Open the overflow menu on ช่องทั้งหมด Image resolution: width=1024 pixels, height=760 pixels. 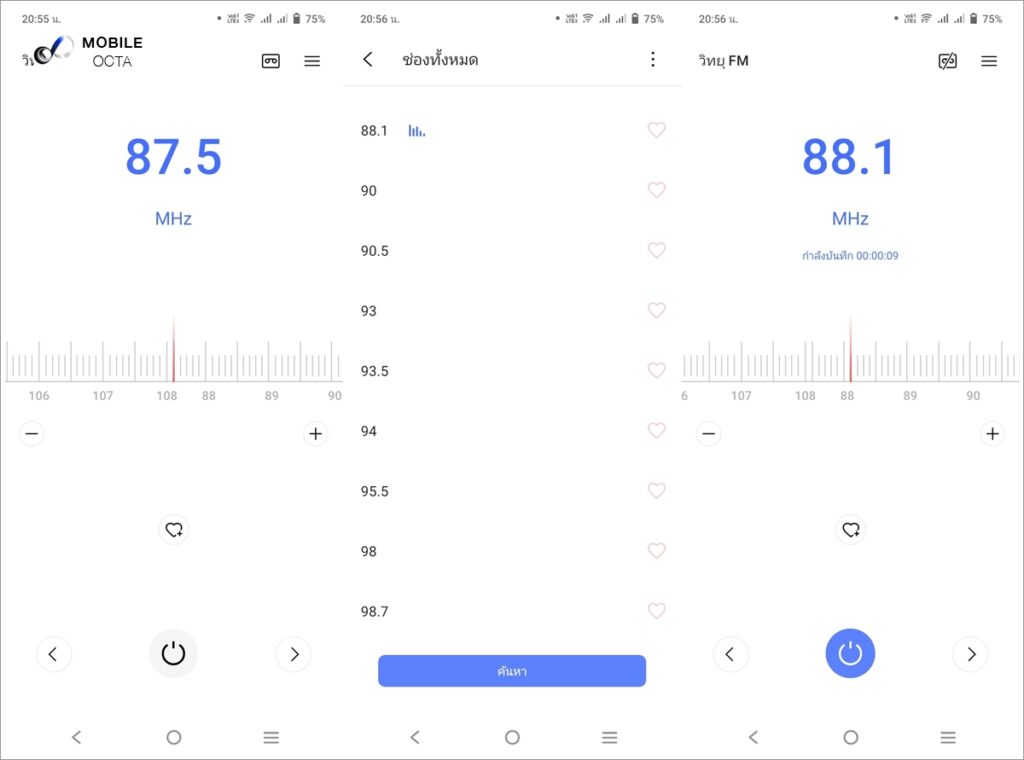(x=653, y=60)
